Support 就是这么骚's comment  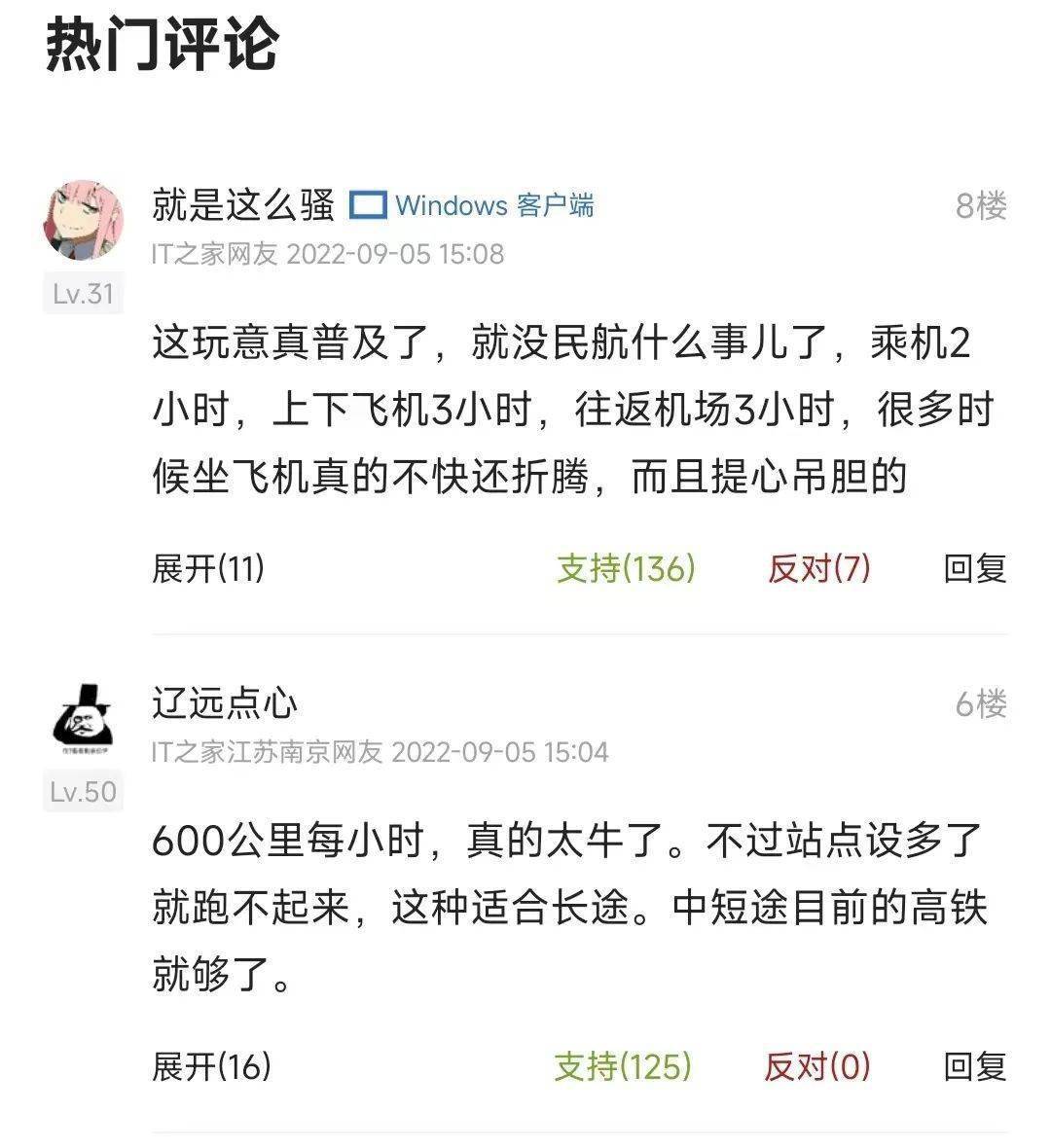pos(626,568)
